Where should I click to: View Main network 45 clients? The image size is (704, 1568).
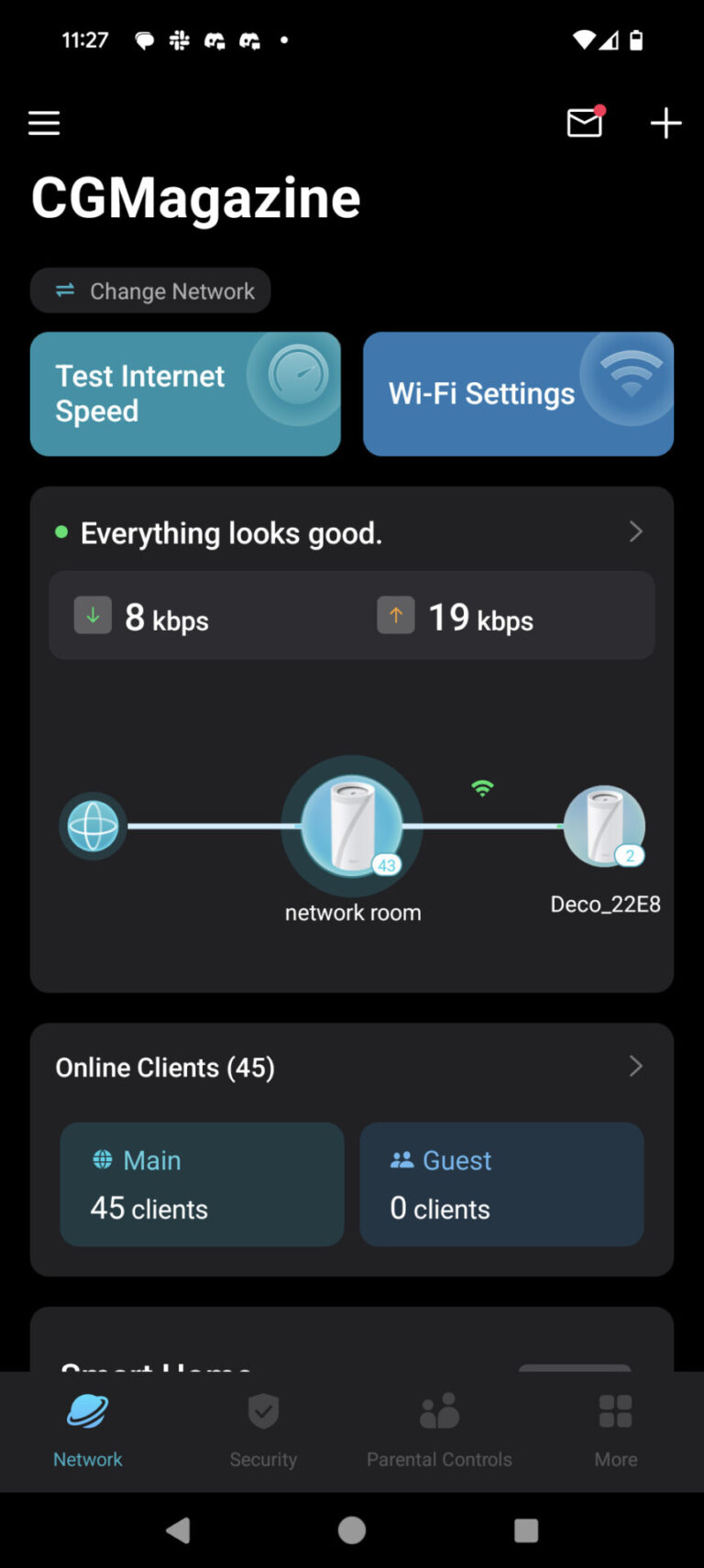(x=202, y=1184)
